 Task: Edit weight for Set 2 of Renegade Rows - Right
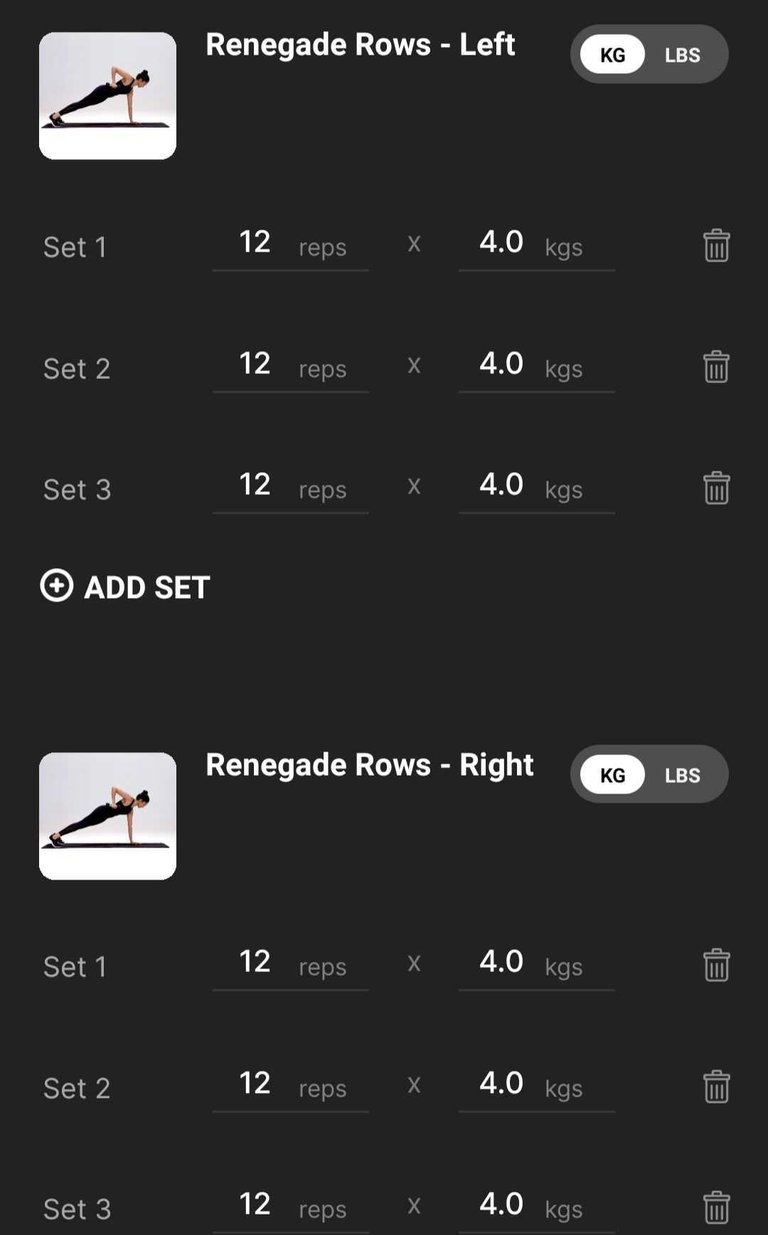coord(536,1087)
